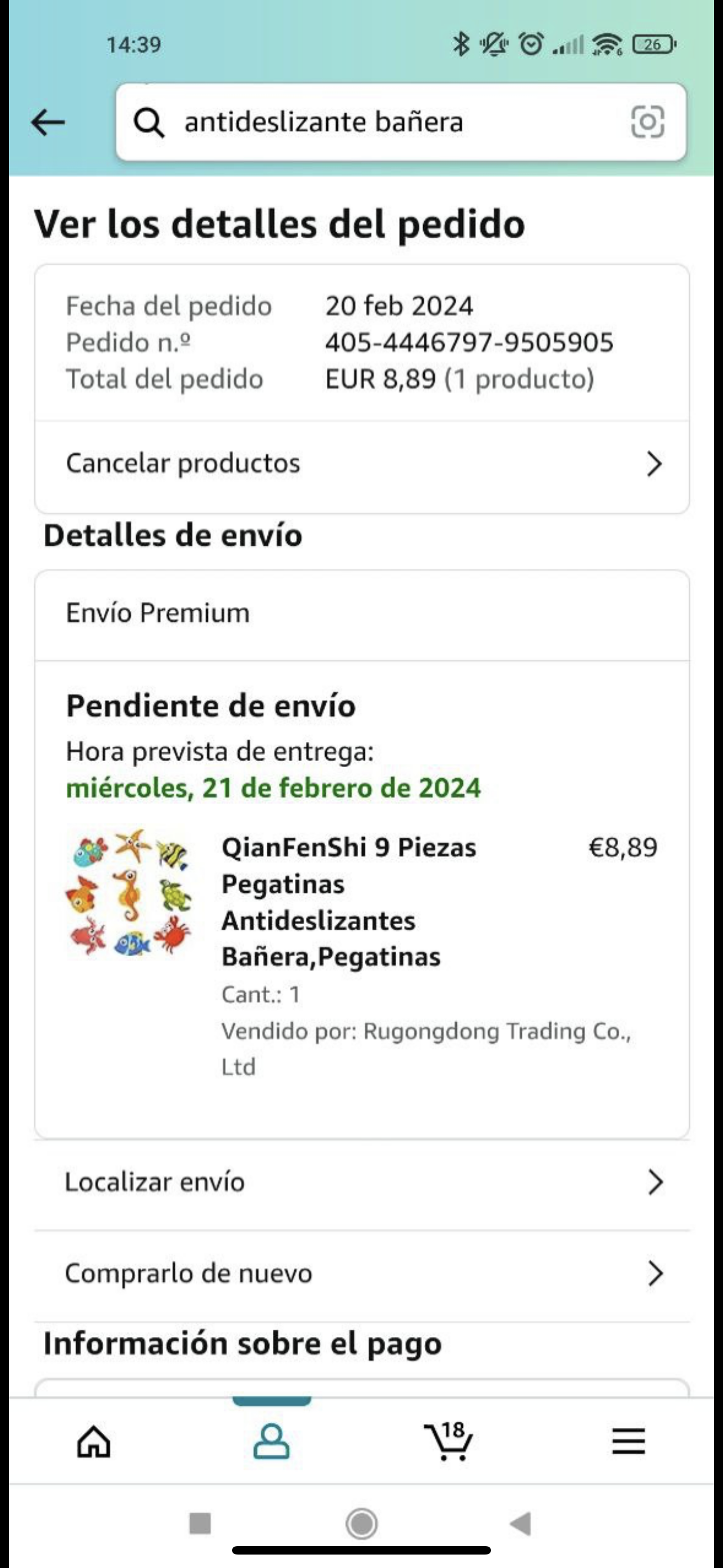Image resolution: width=723 pixels, height=1568 pixels.
Task: Open recent apps with the square button
Action: point(200,1524)
